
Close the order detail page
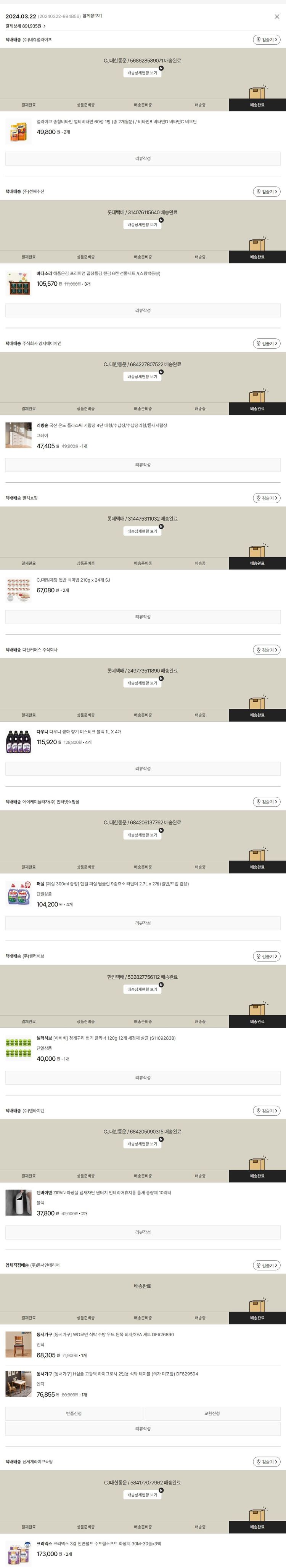[277, 16]
